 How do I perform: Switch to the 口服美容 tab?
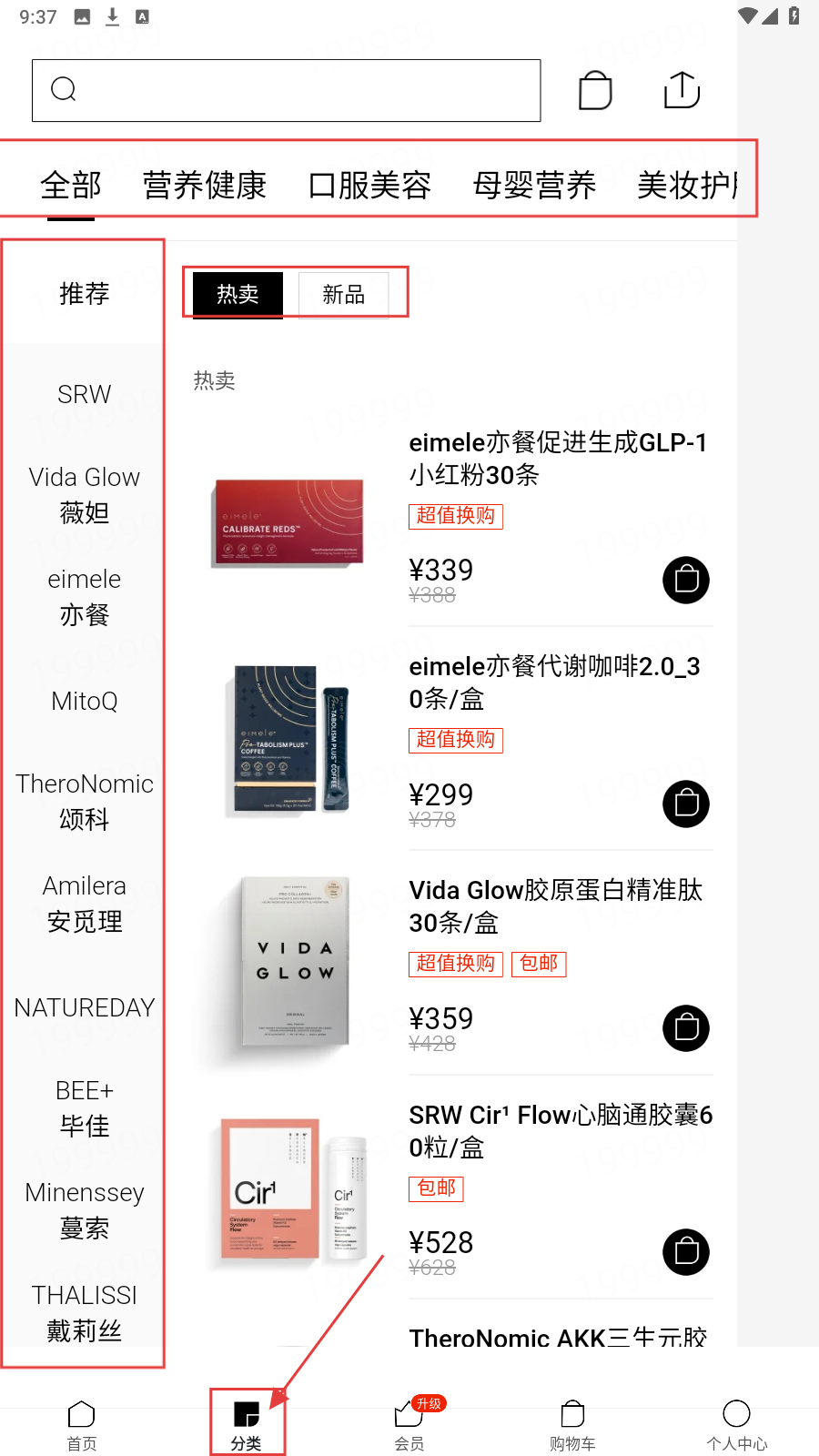click(369, 185)
